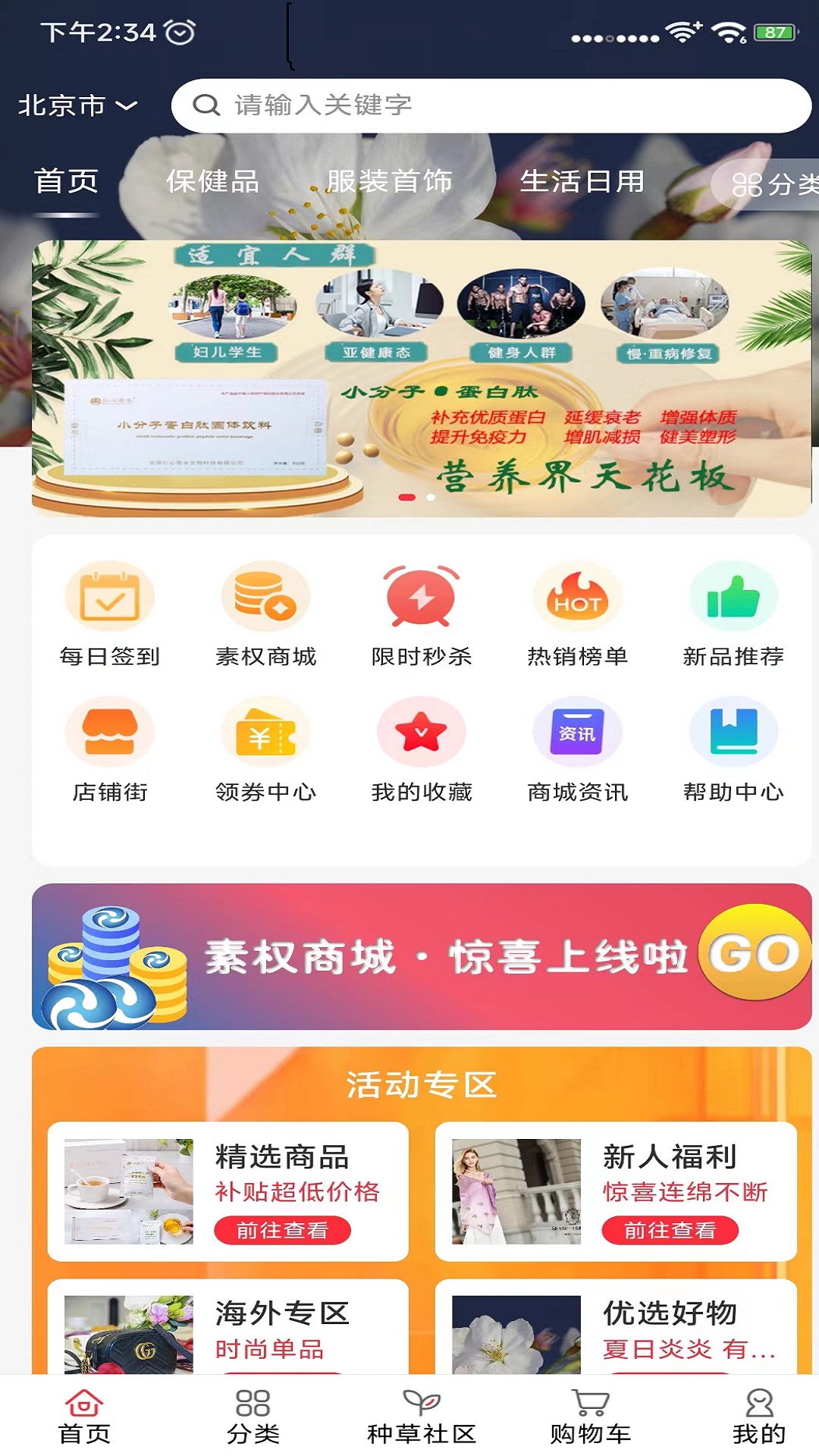
Task: Switch to the 种草社区 bottom tab
Action: coord(422,1417)
